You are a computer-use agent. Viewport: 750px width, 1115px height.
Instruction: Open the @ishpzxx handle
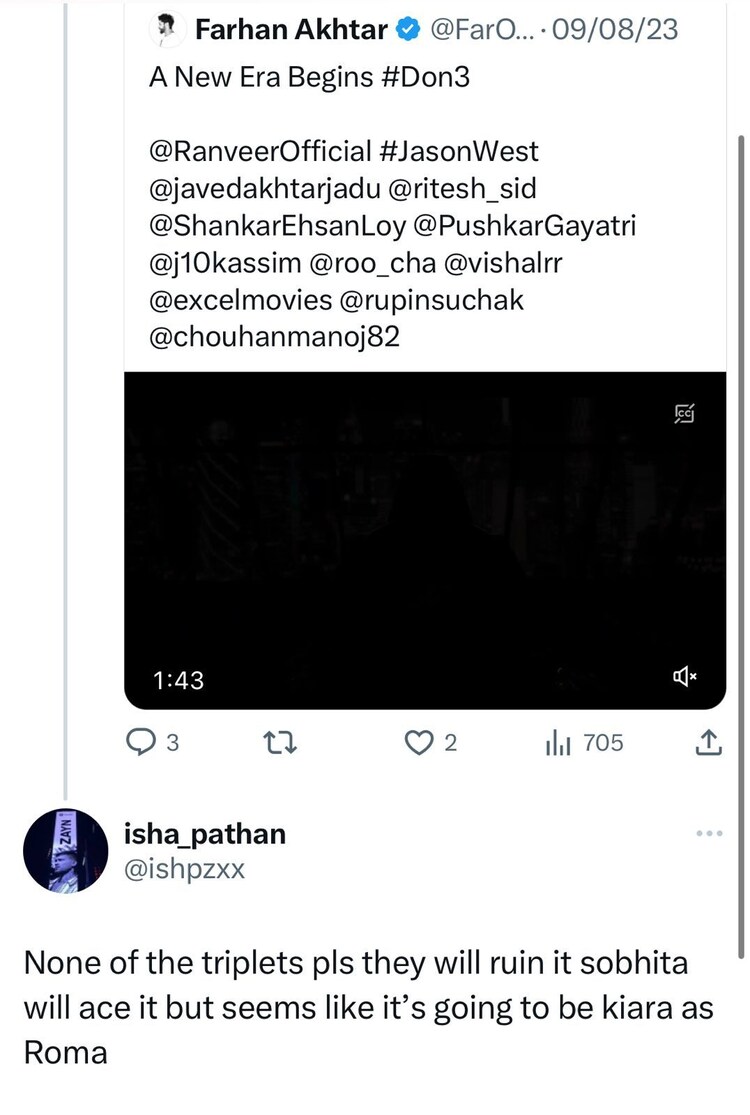point(182,870)
